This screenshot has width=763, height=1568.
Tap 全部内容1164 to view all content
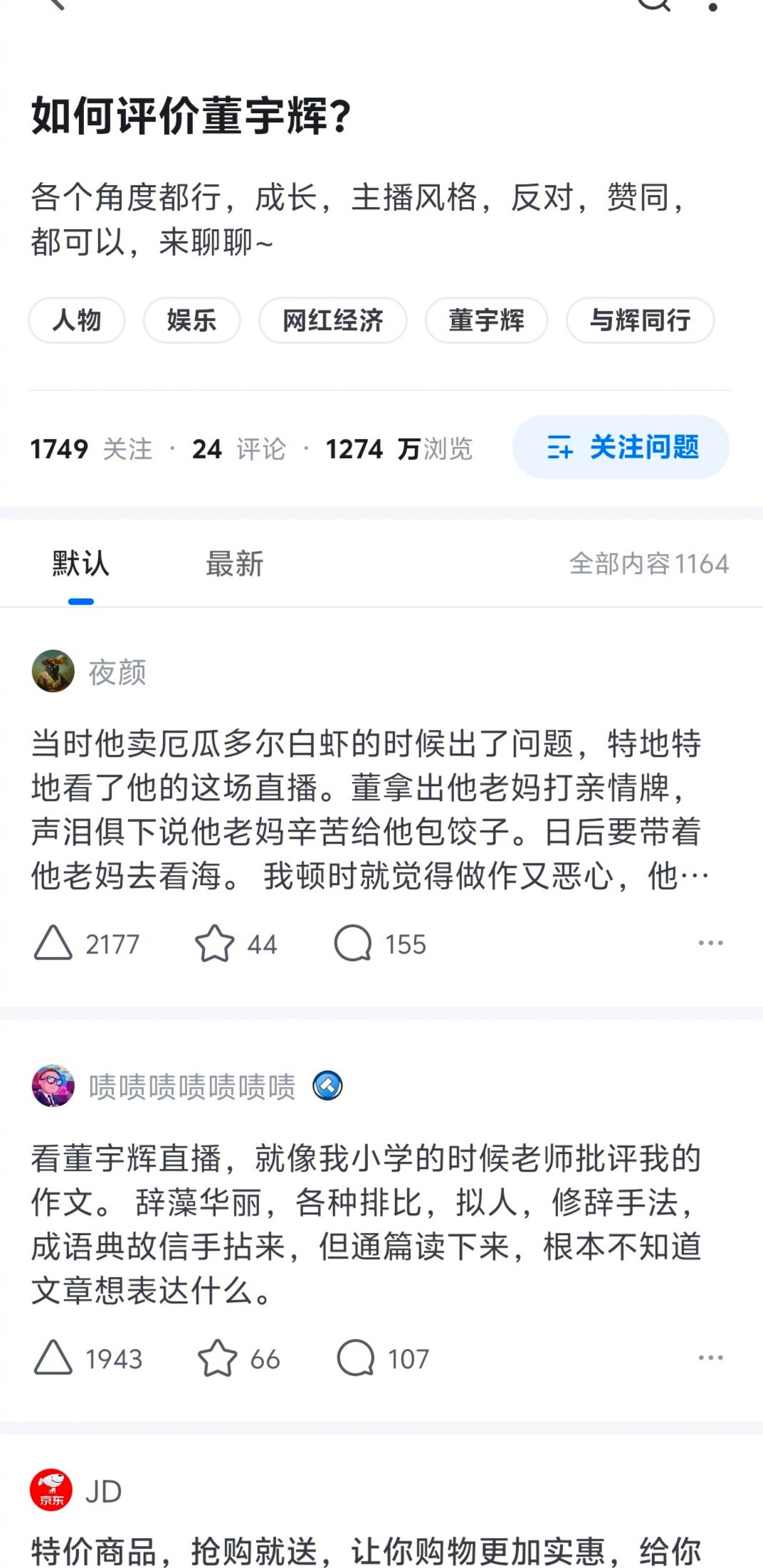(x=648, y=563)
